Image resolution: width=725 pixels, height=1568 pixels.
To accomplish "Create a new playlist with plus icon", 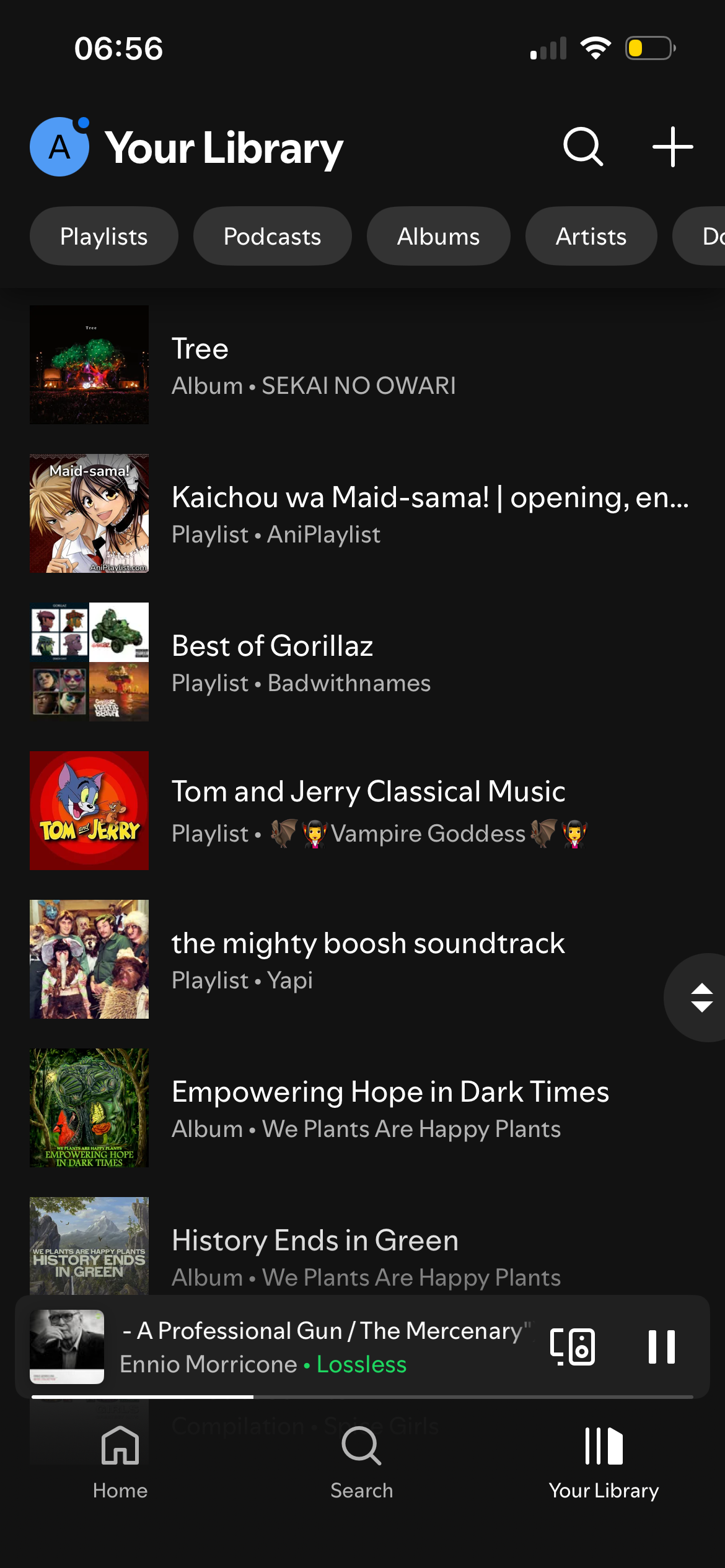I will click(x=672, y=147).
